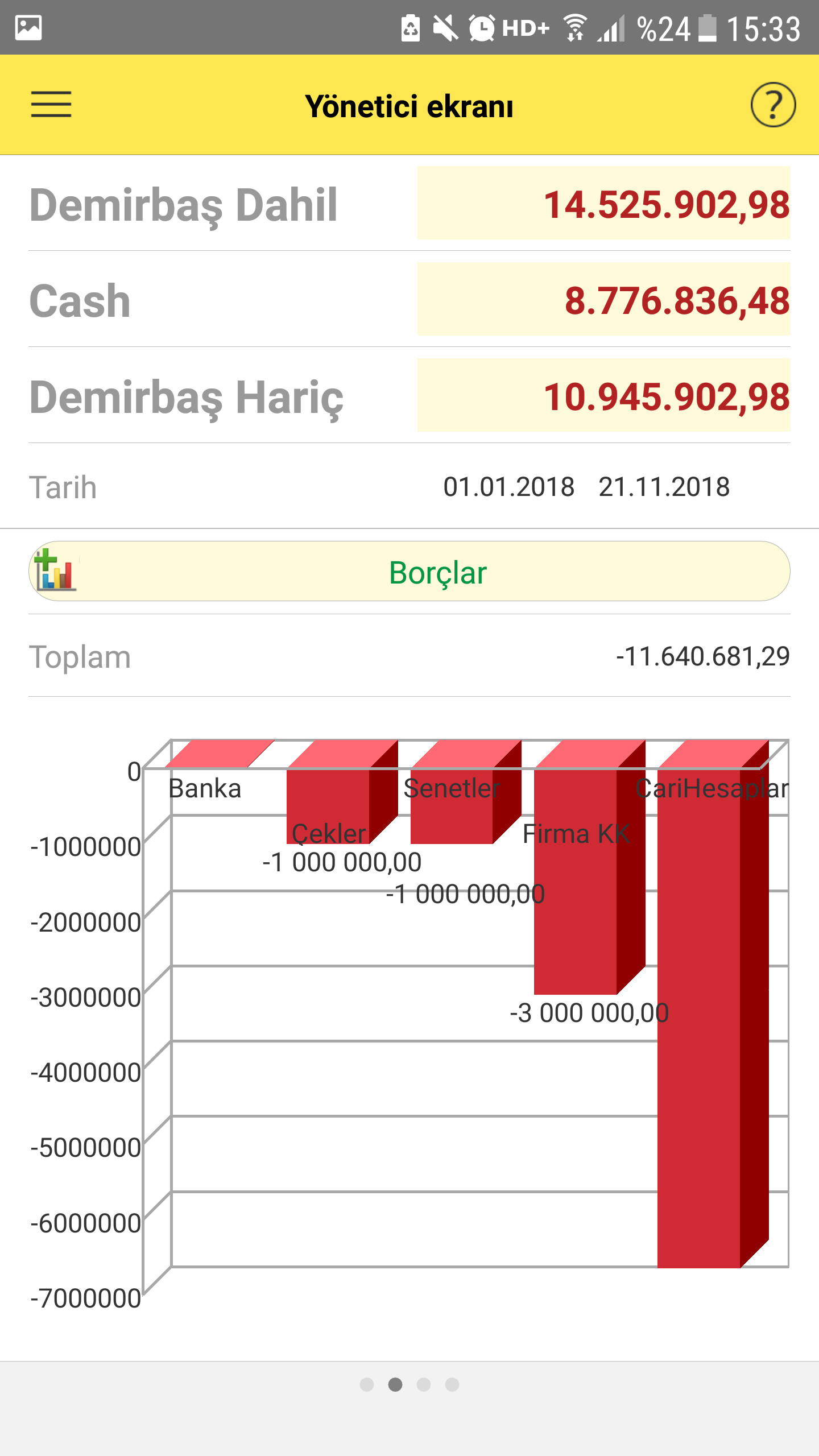
Task: Open the help question mark icon
Action: (772, 105)
